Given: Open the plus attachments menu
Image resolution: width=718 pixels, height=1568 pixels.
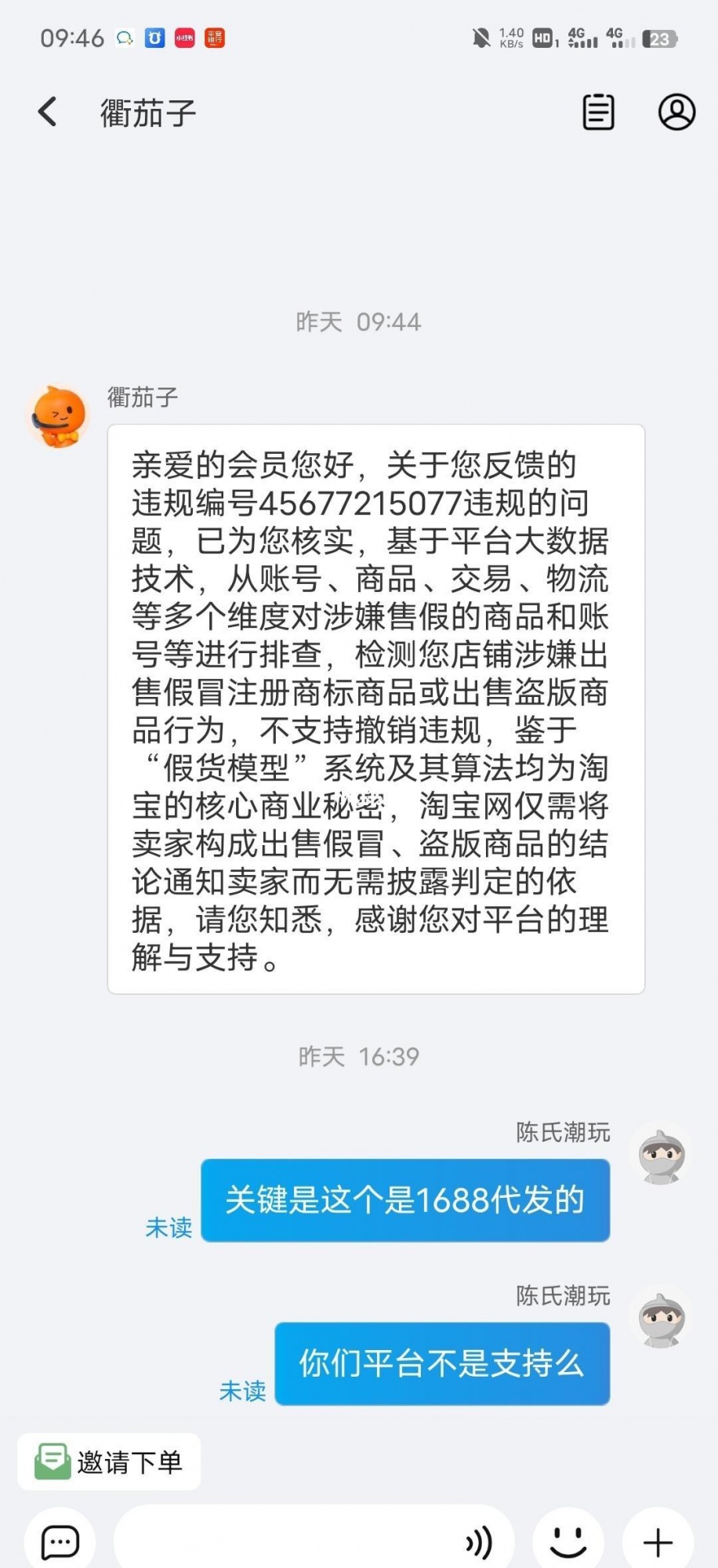Looking at the screenshot, I should coord(658,1542).
